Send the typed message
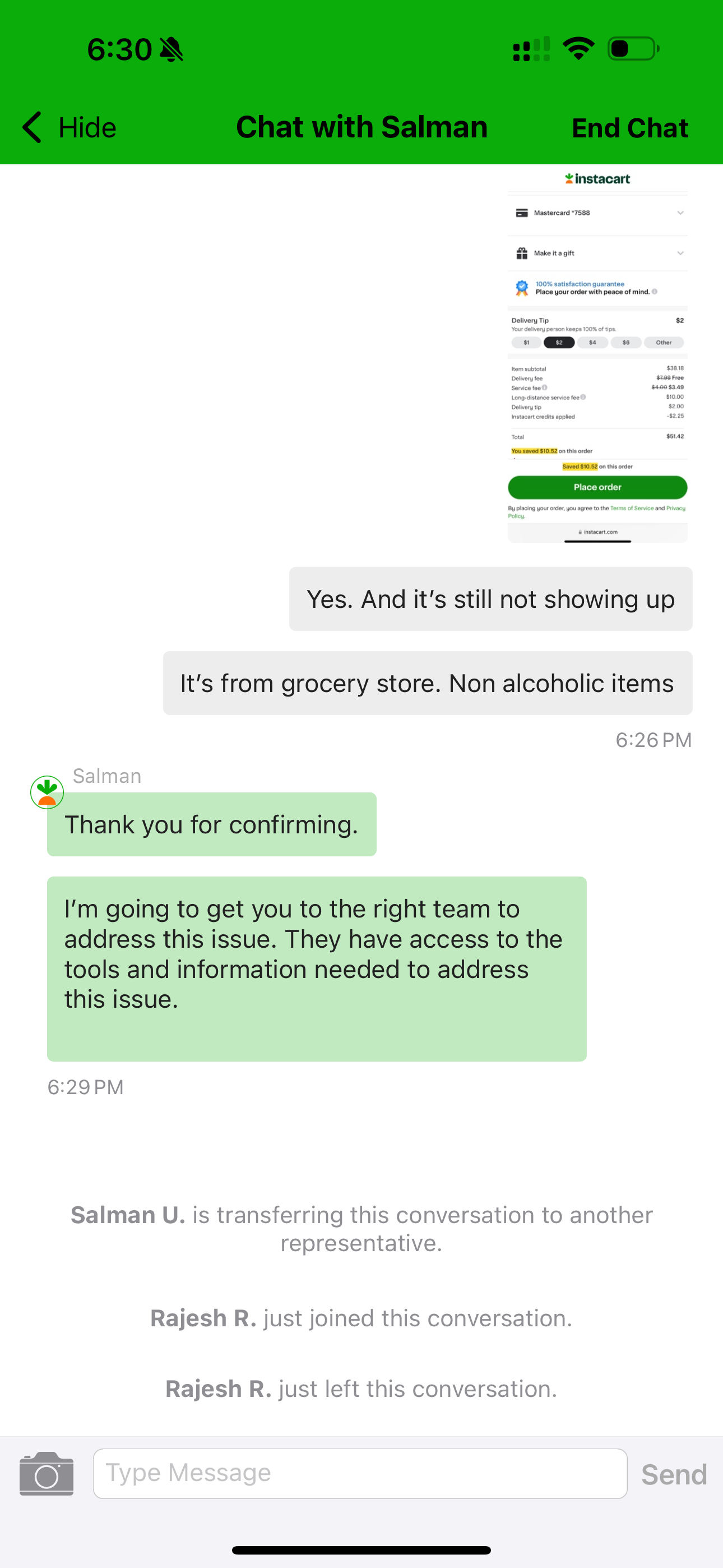 click(x=674, y=1474)
